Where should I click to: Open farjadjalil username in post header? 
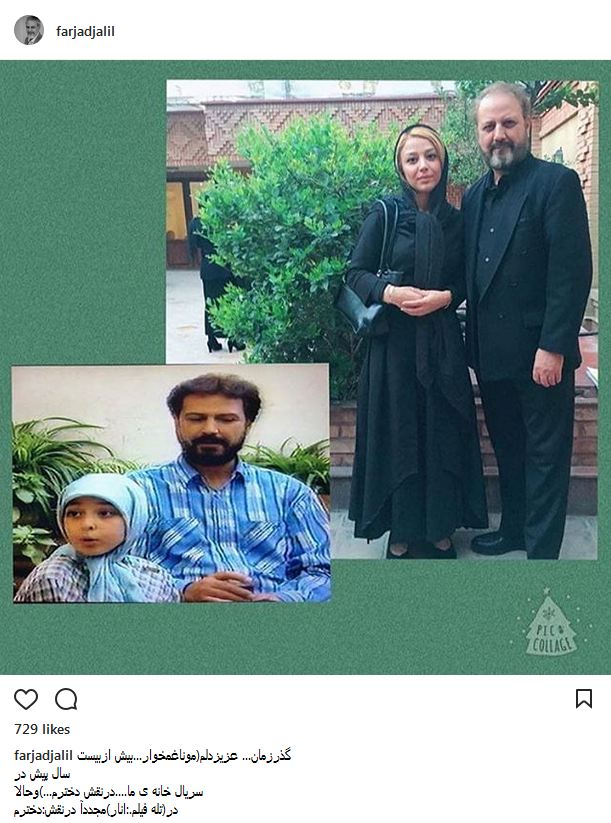(x=85, y=31)
